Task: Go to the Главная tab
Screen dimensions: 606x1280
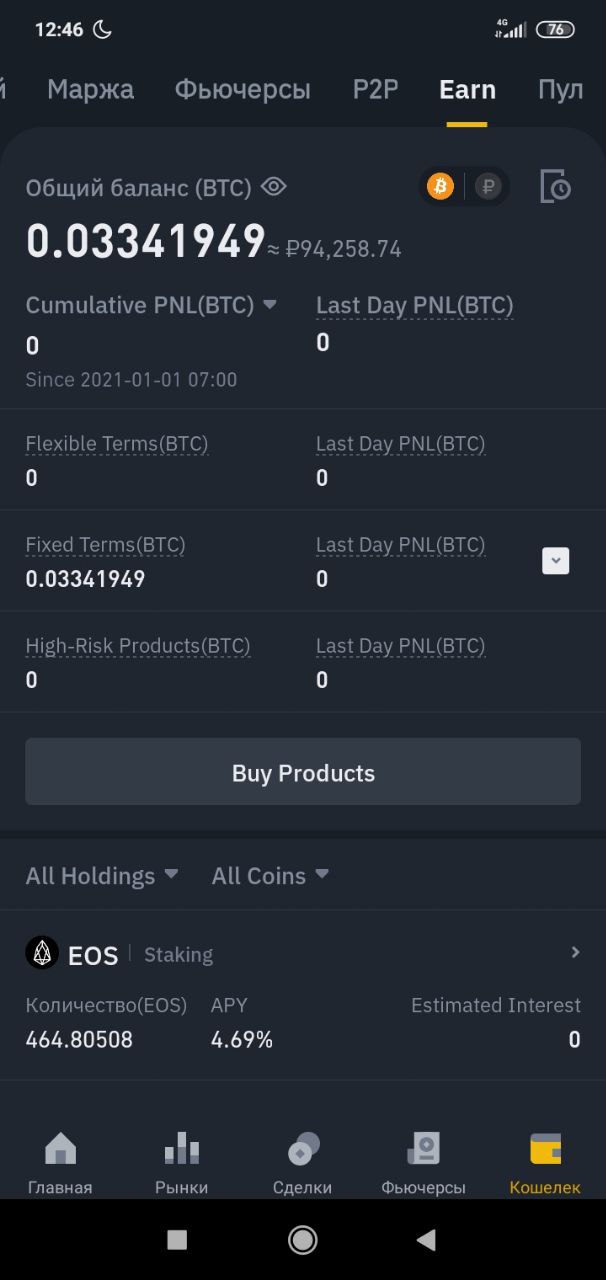Action: tap(60, 1164)
